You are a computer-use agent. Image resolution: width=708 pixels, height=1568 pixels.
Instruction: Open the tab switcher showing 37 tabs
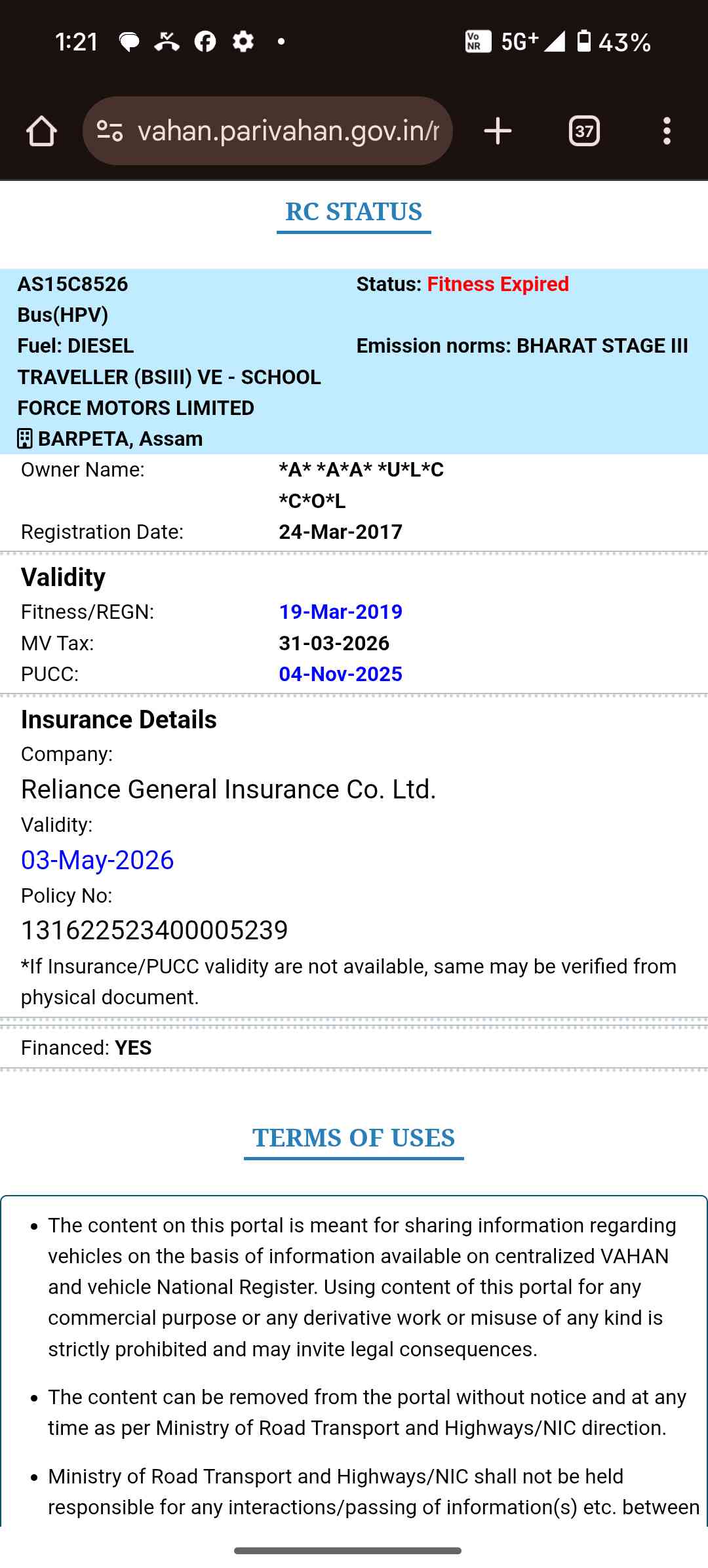tap(583, 131)
